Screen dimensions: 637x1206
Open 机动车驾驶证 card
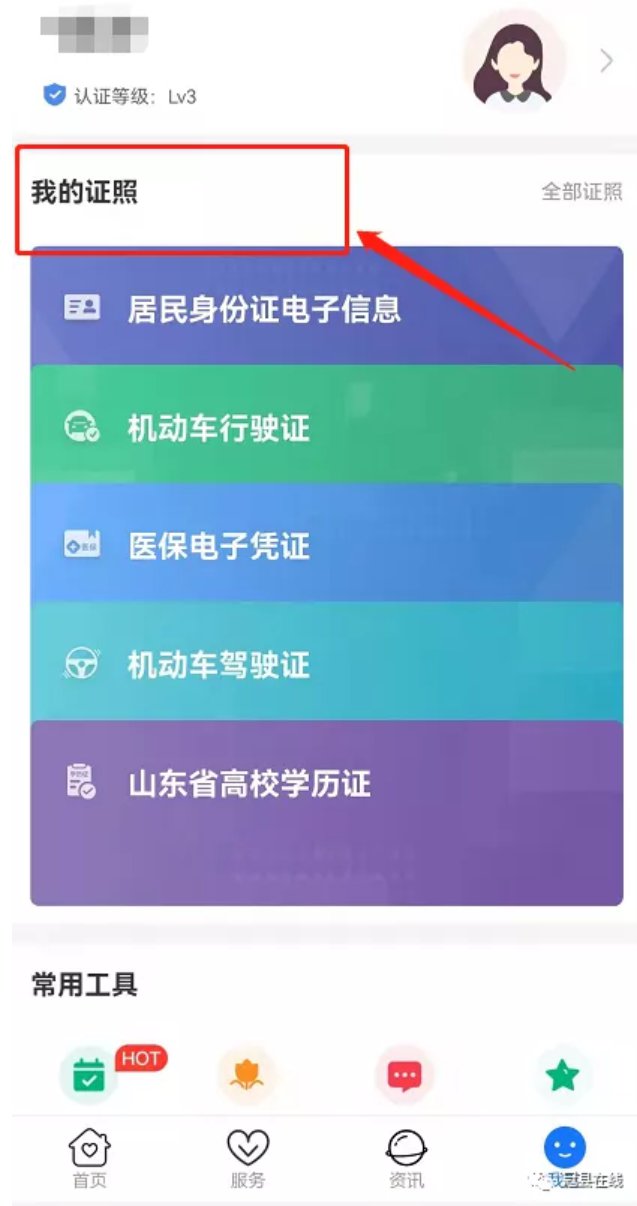coord(326,664)
